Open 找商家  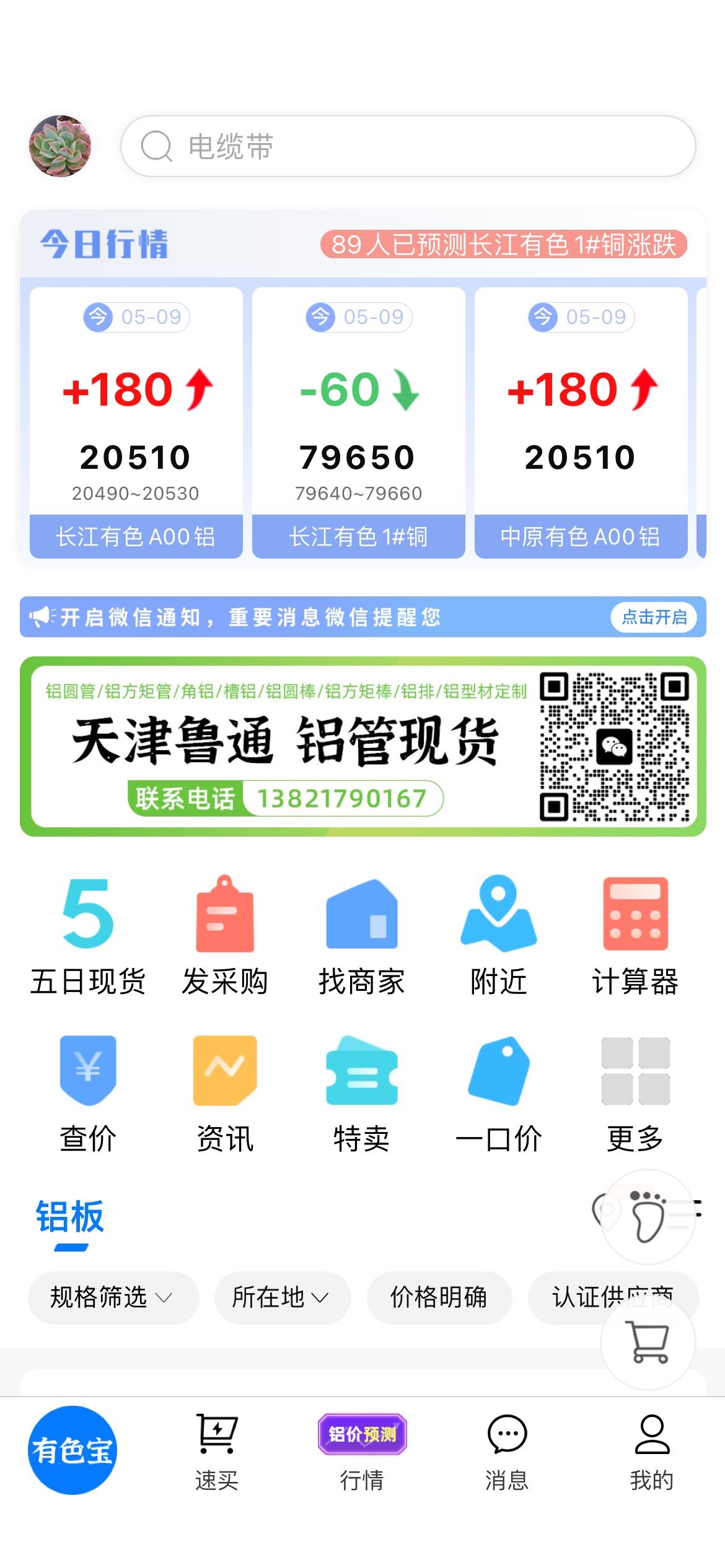[x=362, y=936]
